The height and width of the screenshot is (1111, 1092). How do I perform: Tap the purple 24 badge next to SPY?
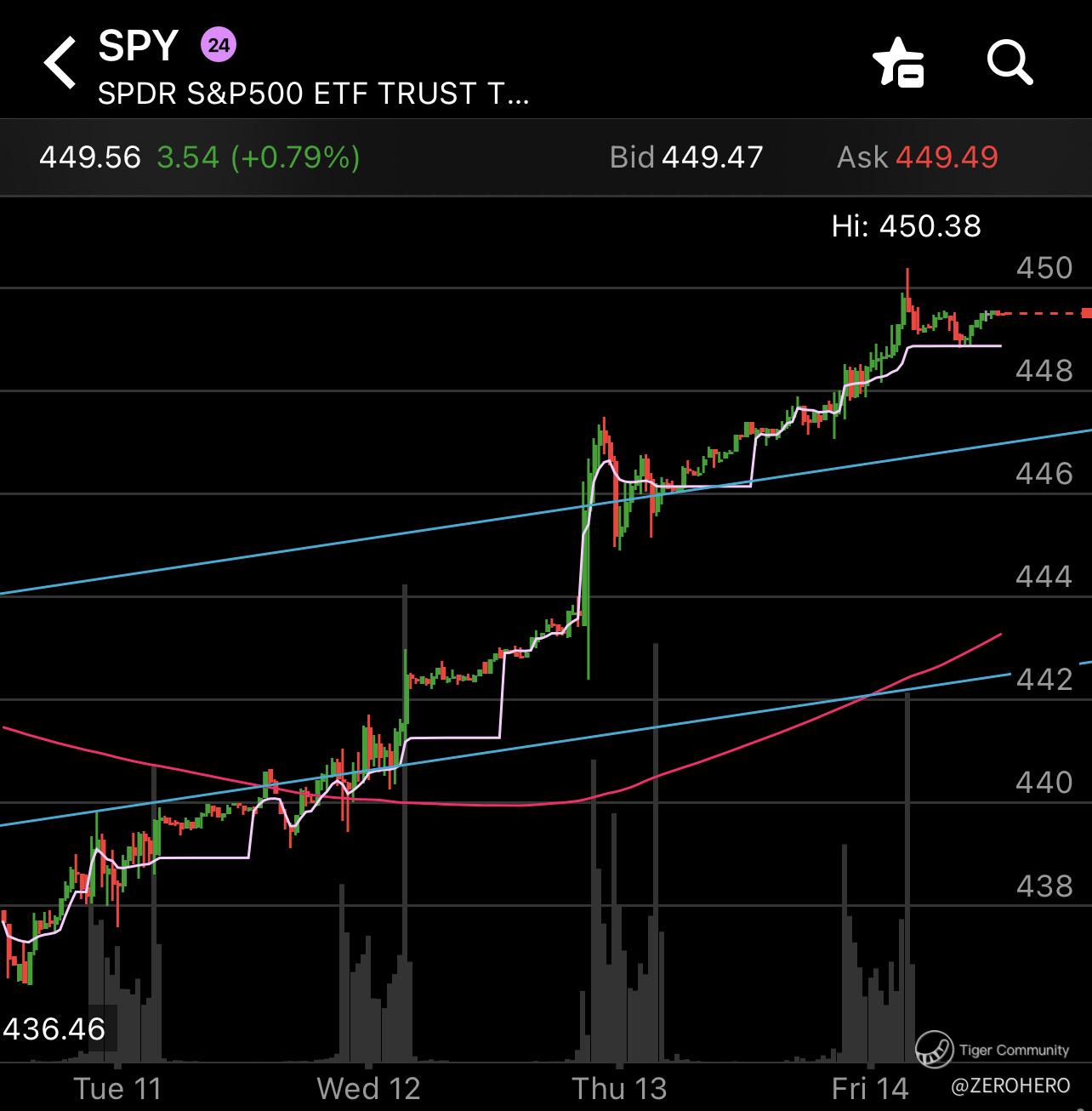click(219, 45)
